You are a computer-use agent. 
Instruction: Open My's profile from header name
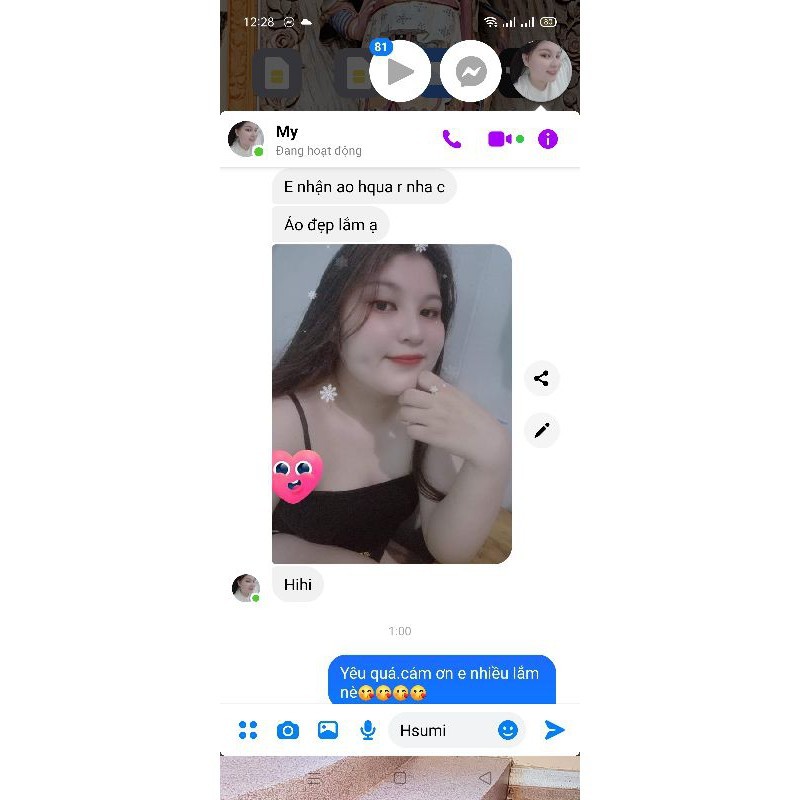[x=288, y=132]
